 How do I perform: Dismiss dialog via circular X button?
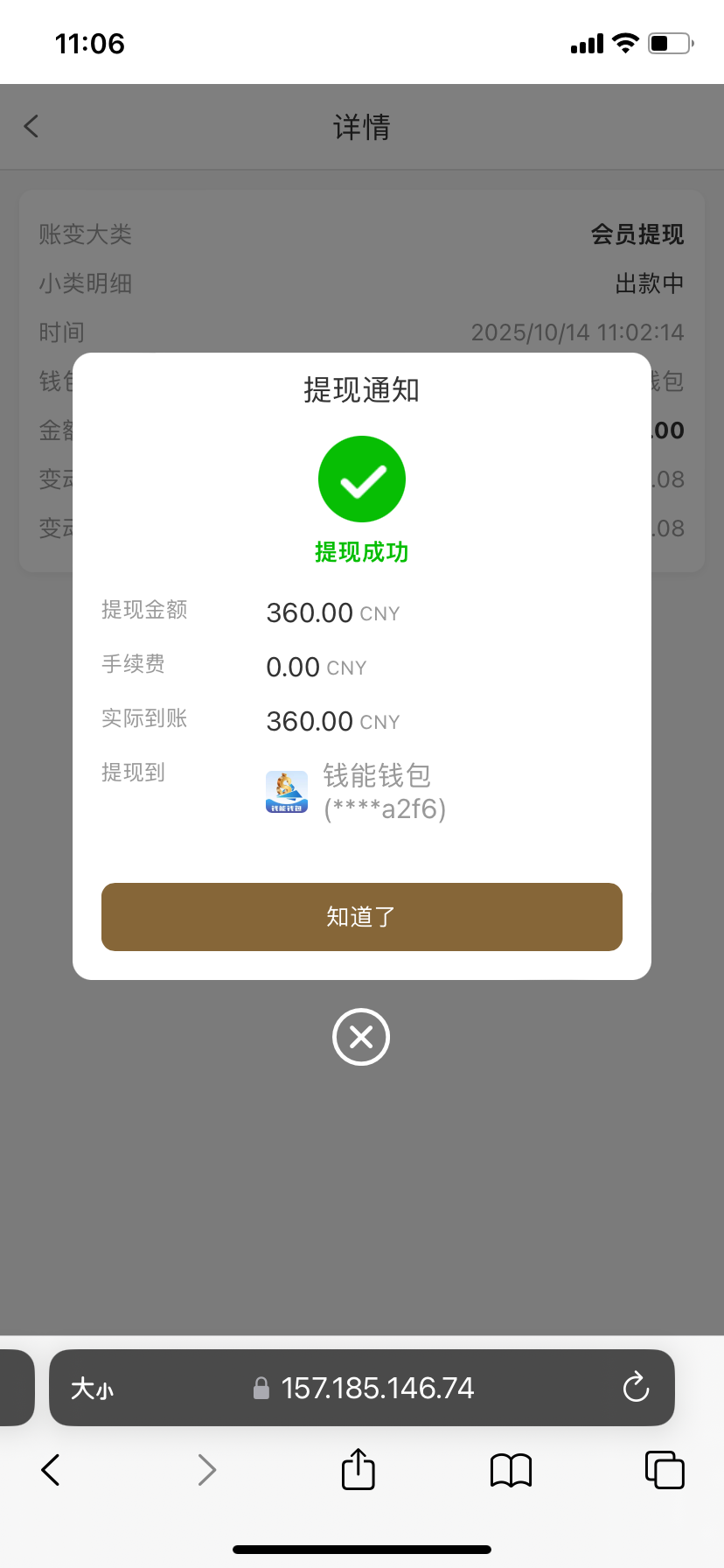pos(361,1036)
